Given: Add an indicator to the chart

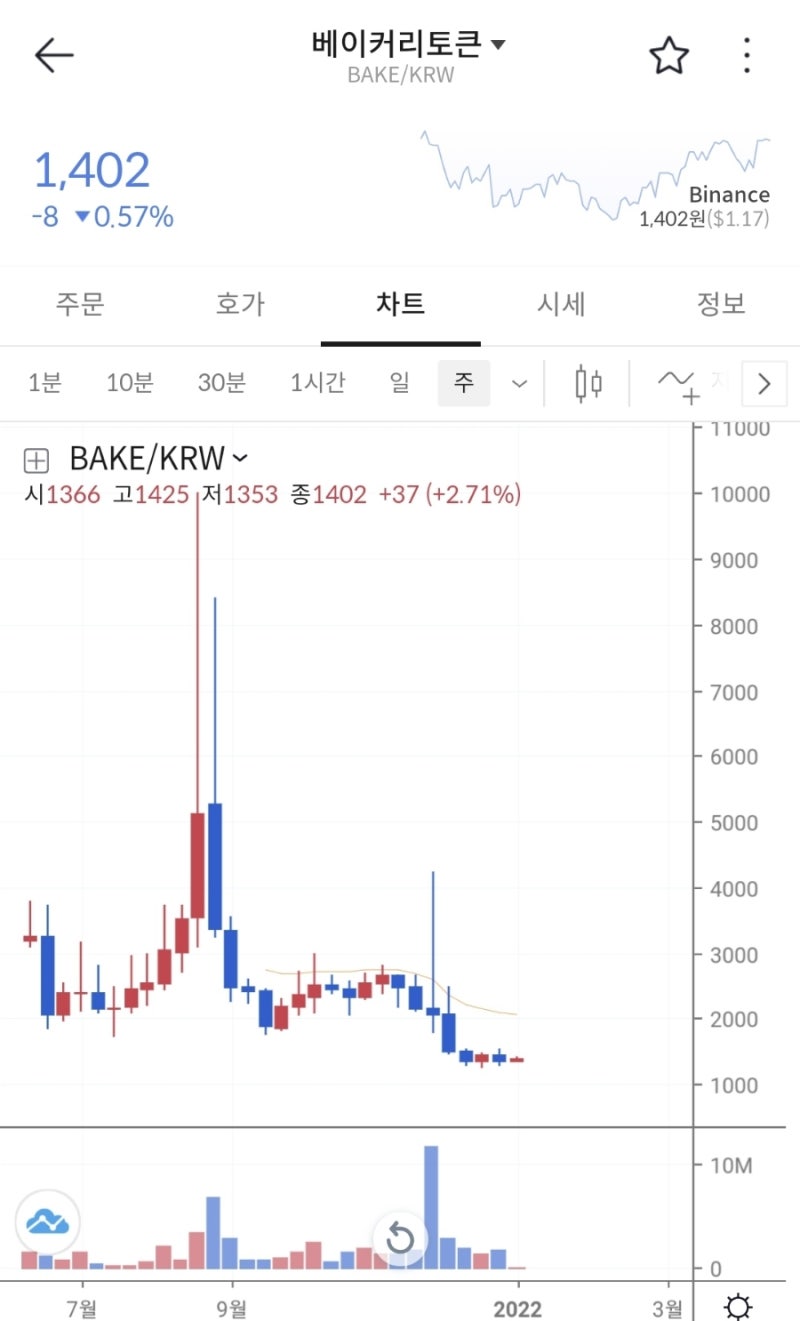Looking at the screenshot, I should pyautogui.click(x=677, y=384).
